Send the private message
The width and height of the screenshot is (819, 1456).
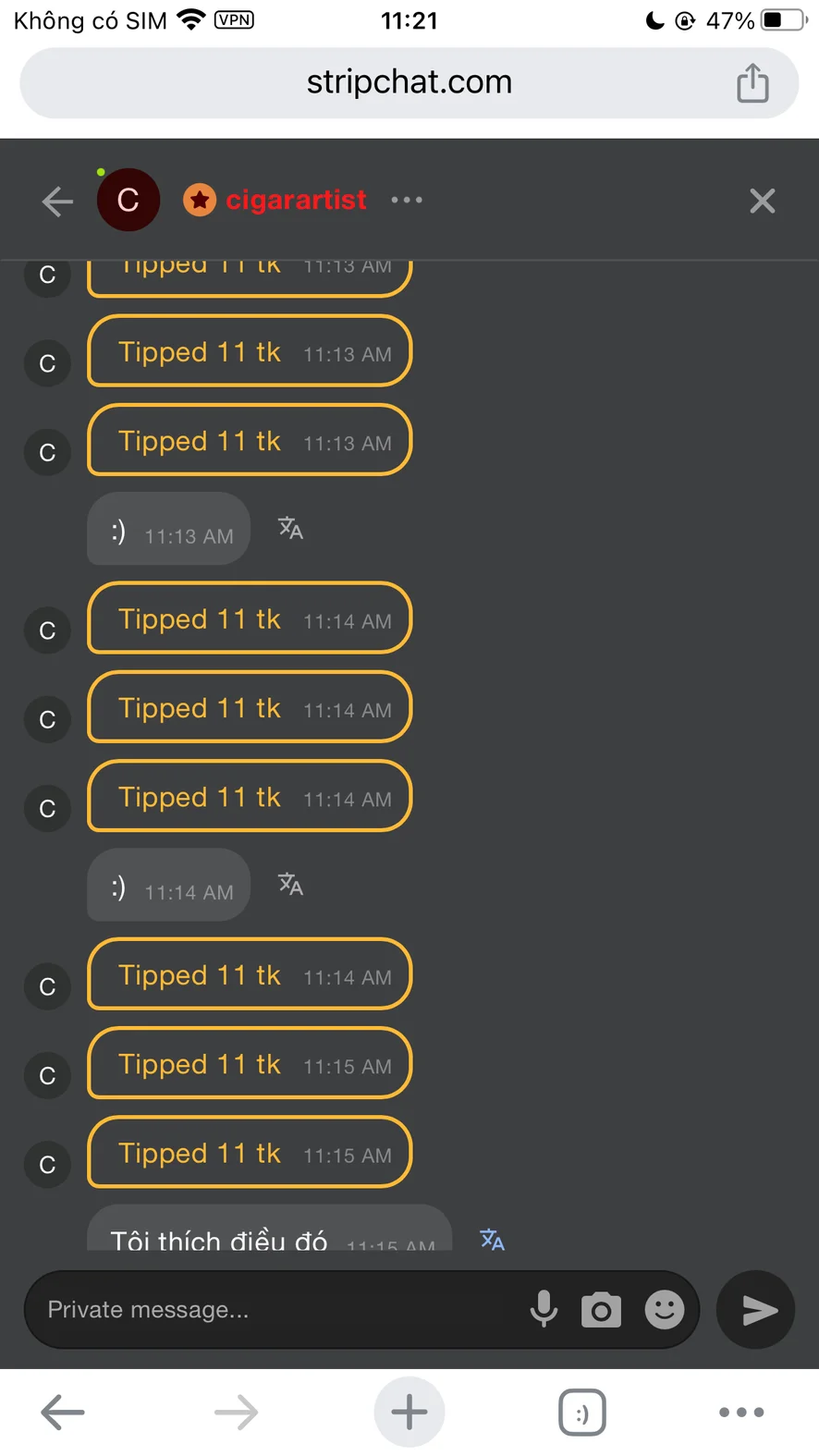756,1309
